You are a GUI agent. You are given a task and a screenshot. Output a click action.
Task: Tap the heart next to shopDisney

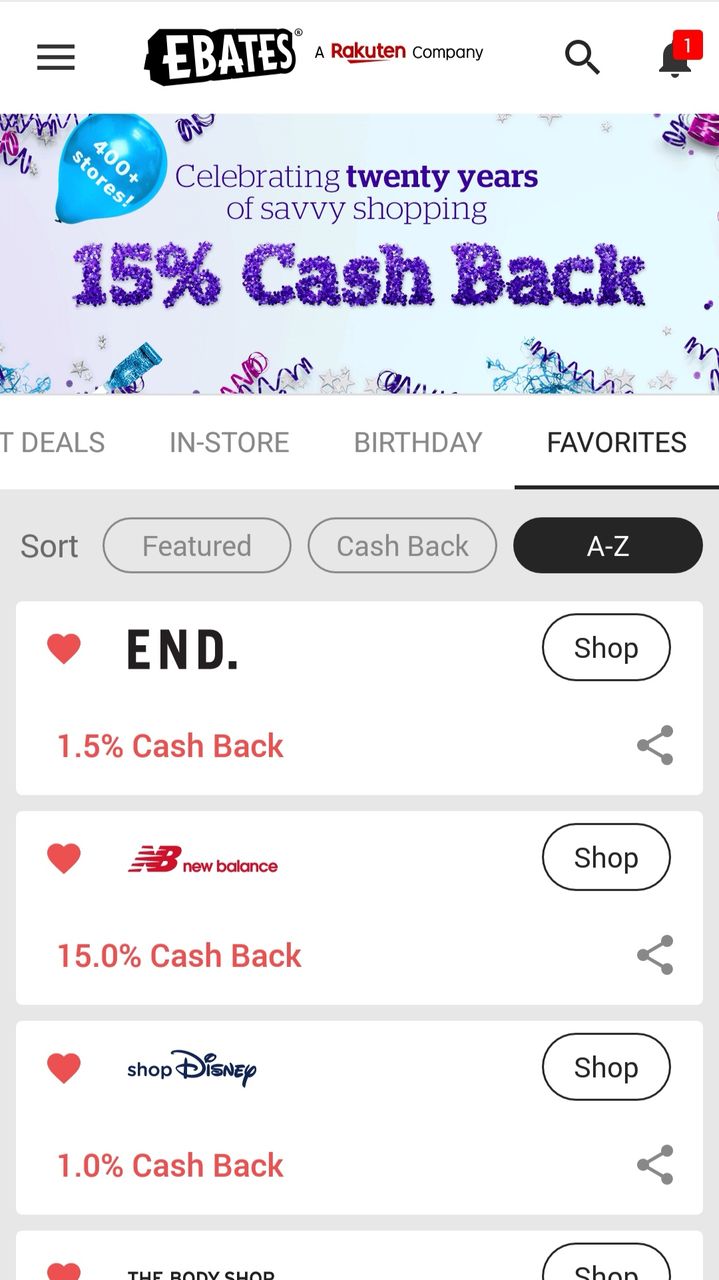pyautogui.click(x=64, y=1069)
